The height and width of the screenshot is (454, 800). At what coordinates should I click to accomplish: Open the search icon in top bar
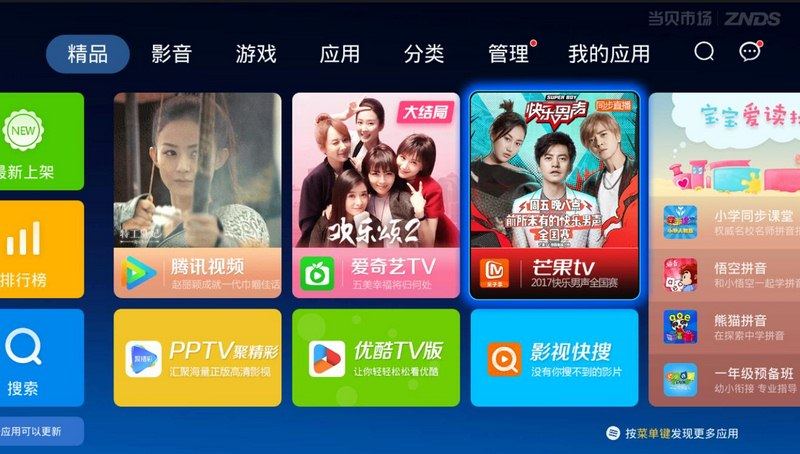pos(705,53)
